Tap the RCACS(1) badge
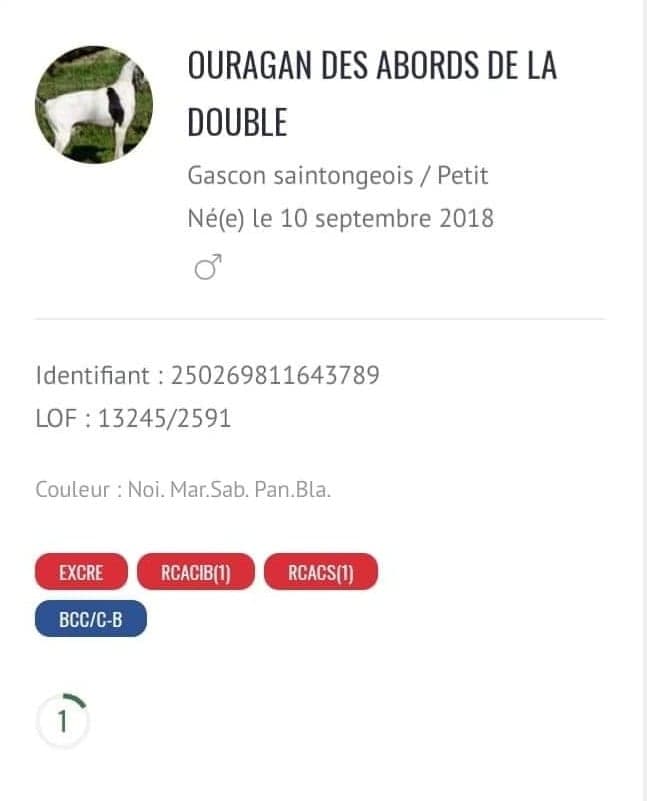 pos(321,572)
